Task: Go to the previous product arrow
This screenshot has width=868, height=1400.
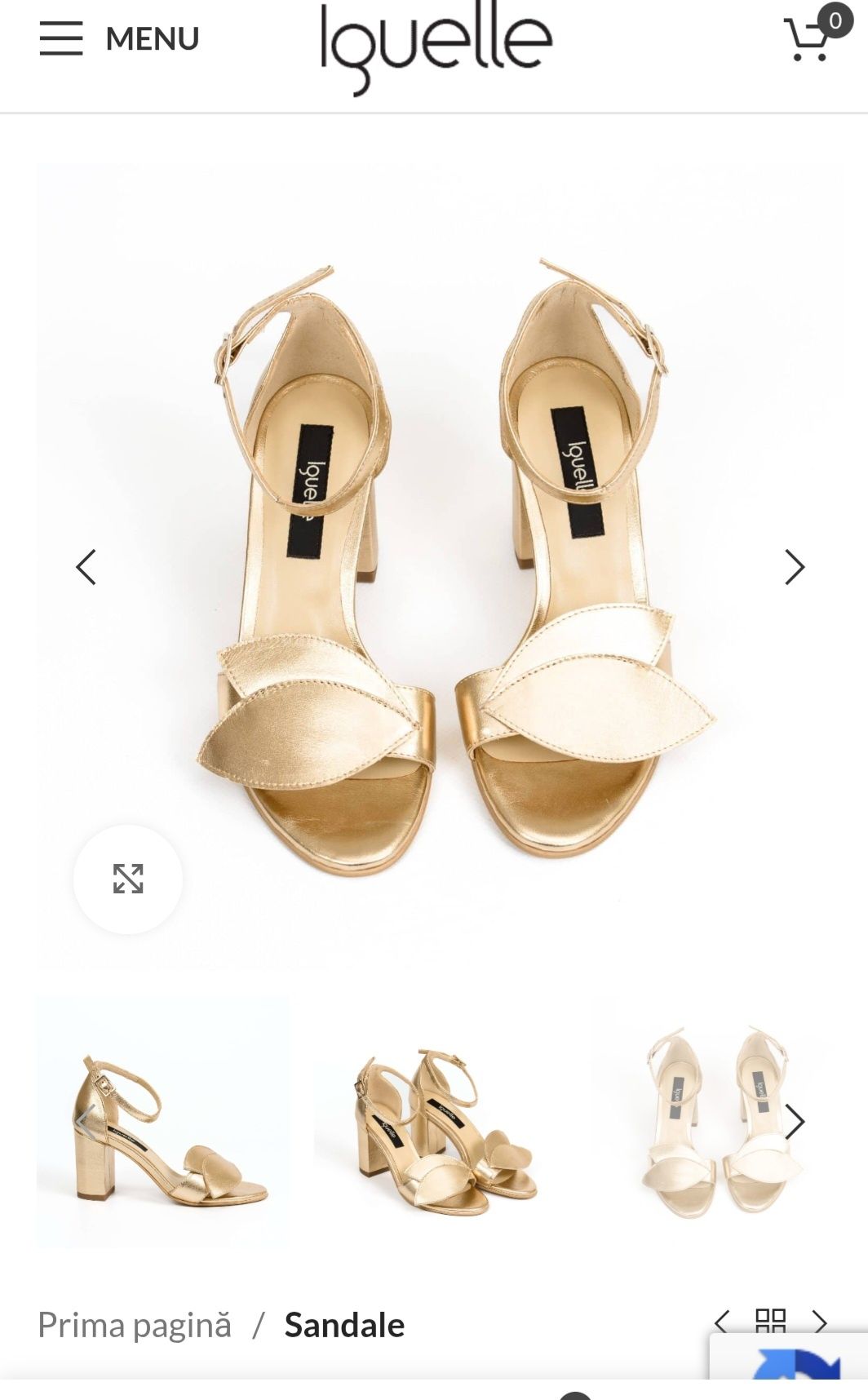Action: tap(721, 1322)
